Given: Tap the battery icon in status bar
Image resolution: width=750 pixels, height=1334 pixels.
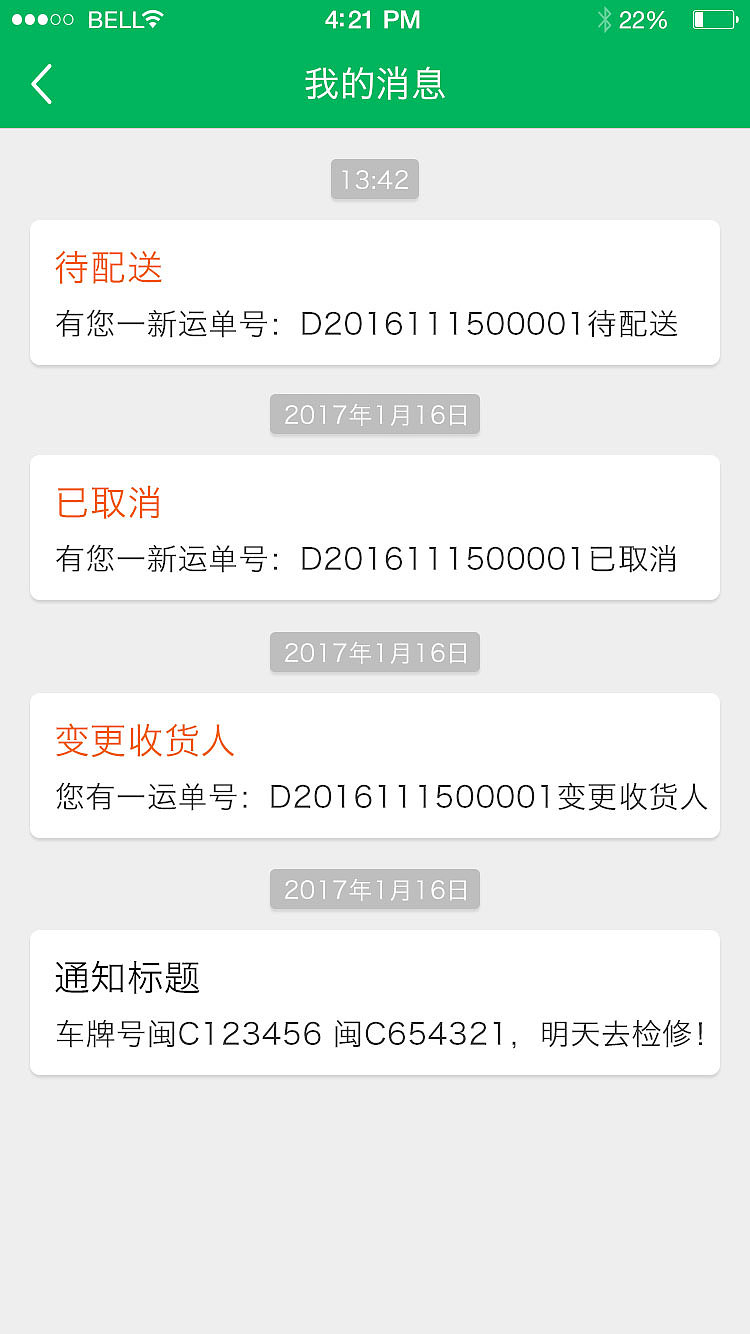Looking at the screenshot, I should 713,17.
